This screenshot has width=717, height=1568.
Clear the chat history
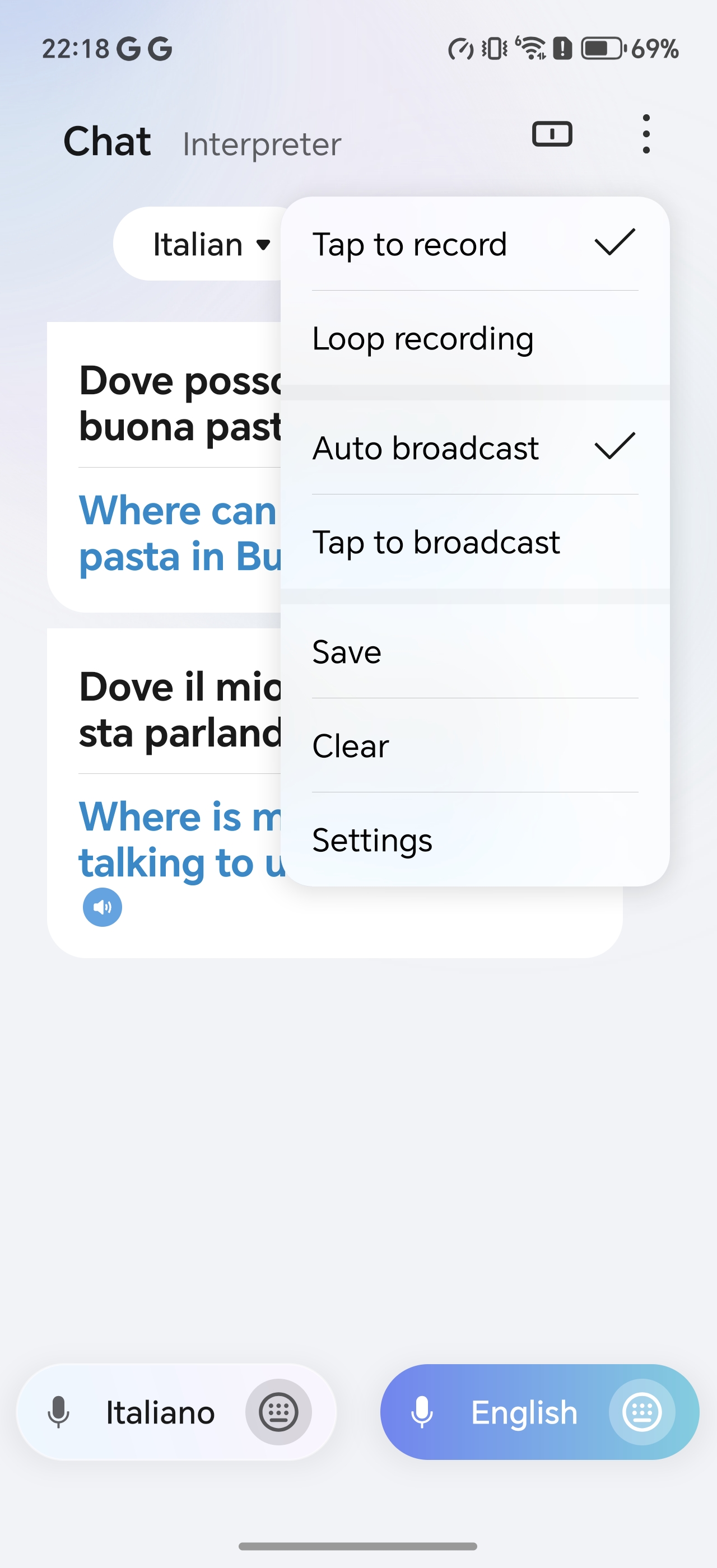coord(475,746)
